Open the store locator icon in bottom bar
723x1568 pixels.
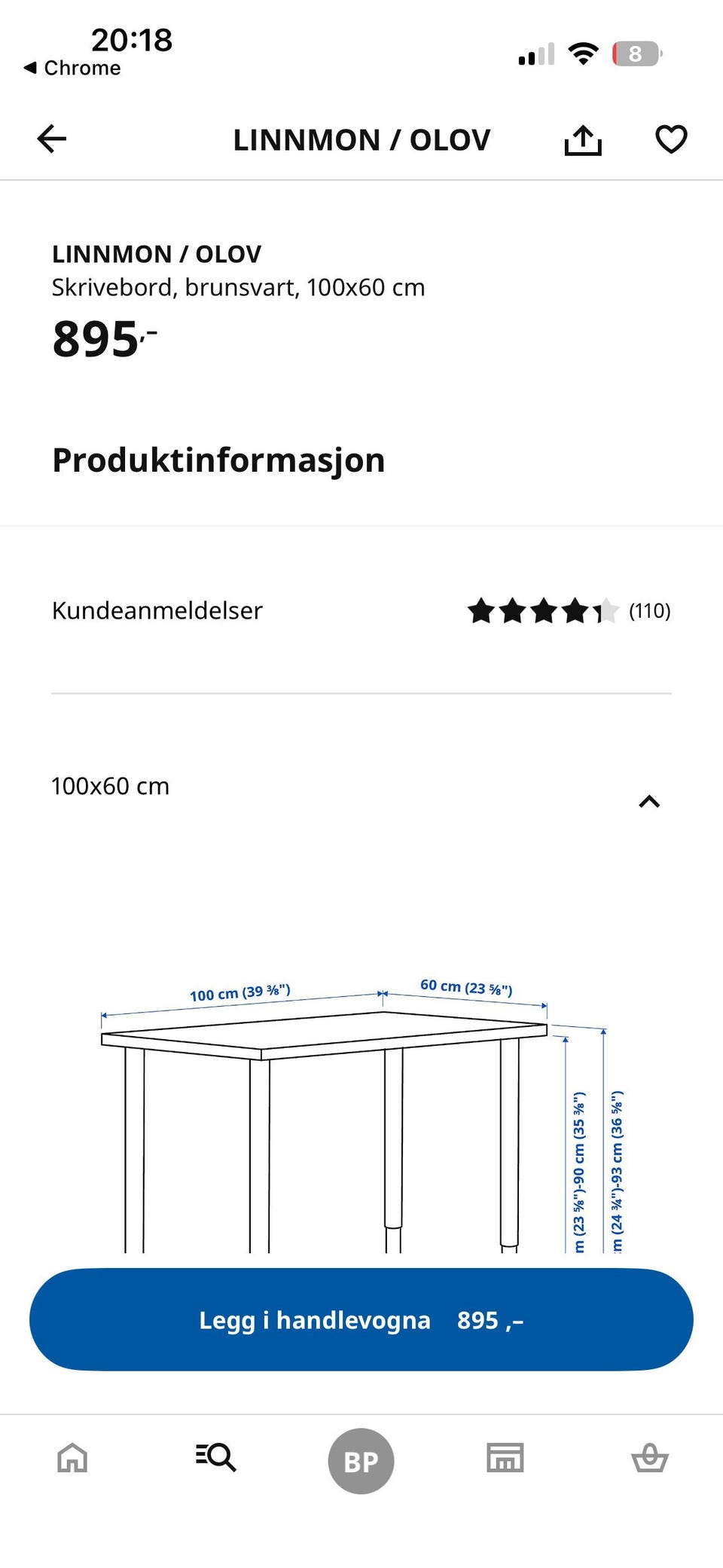(x=504, y=1459)
